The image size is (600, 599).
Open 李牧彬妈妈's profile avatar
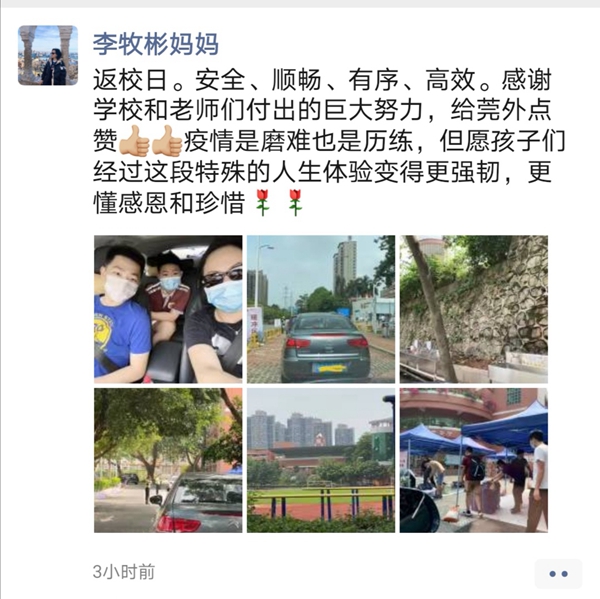click(x=47, y=55)
